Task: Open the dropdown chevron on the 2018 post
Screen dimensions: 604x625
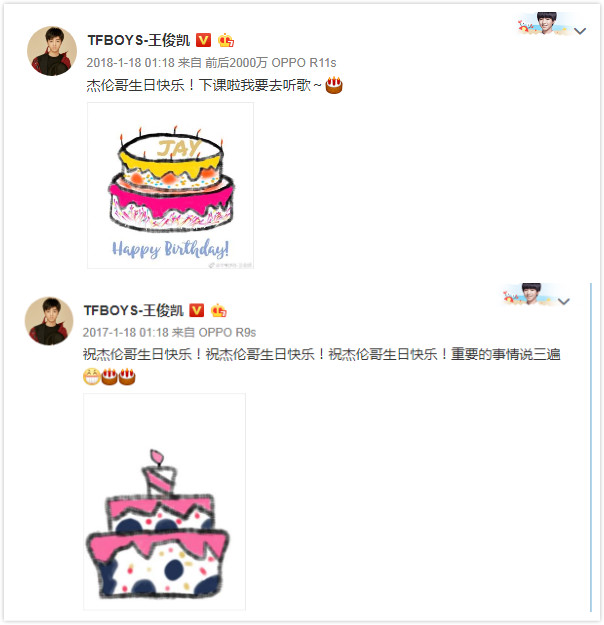Action: point(580,32)
